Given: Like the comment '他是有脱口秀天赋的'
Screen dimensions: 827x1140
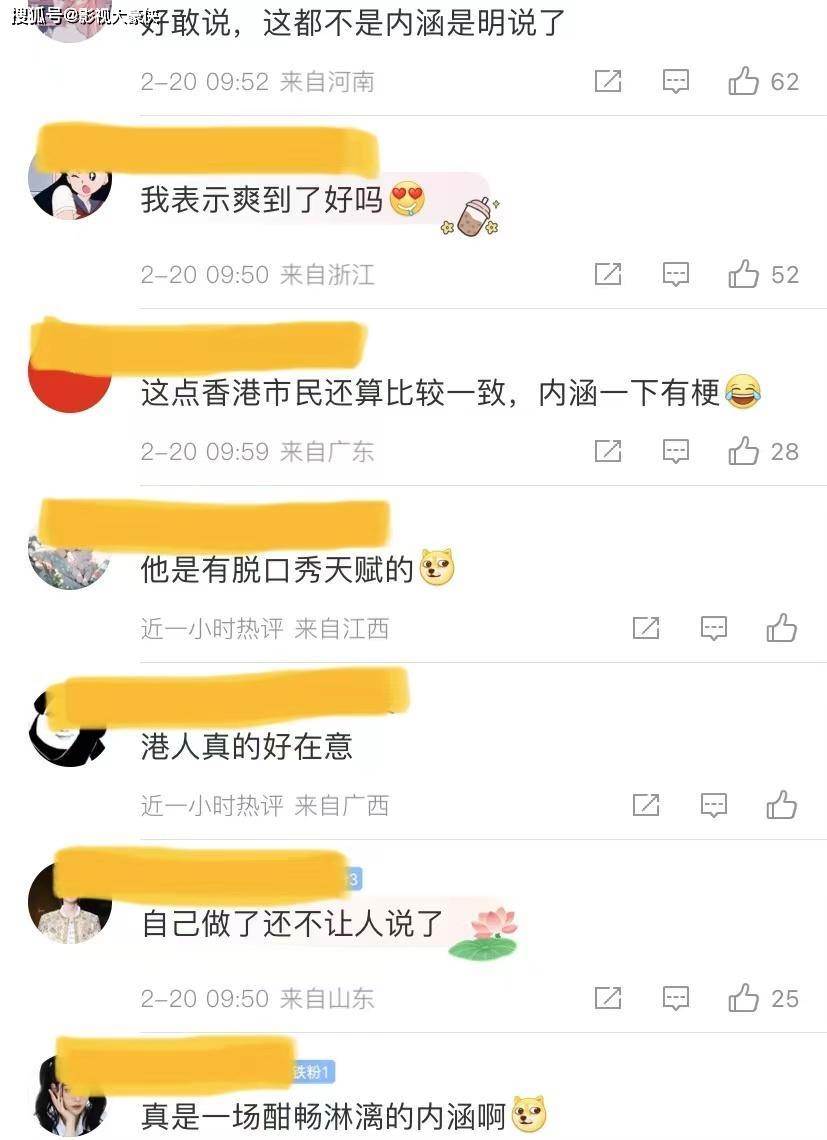Looking at the screenshot, I should pyautogui.click(x=782, y=628).
